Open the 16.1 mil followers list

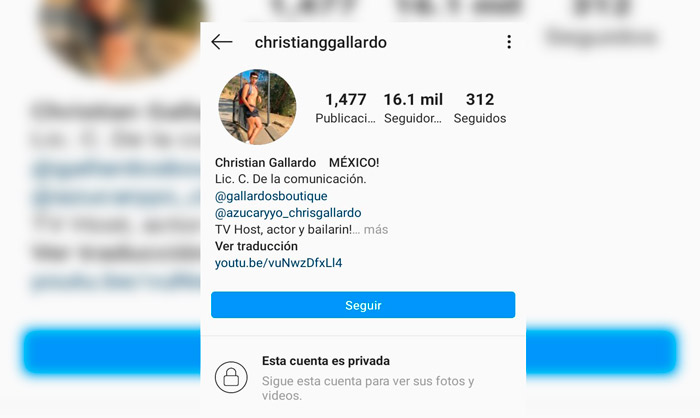(x=413, y=108)
